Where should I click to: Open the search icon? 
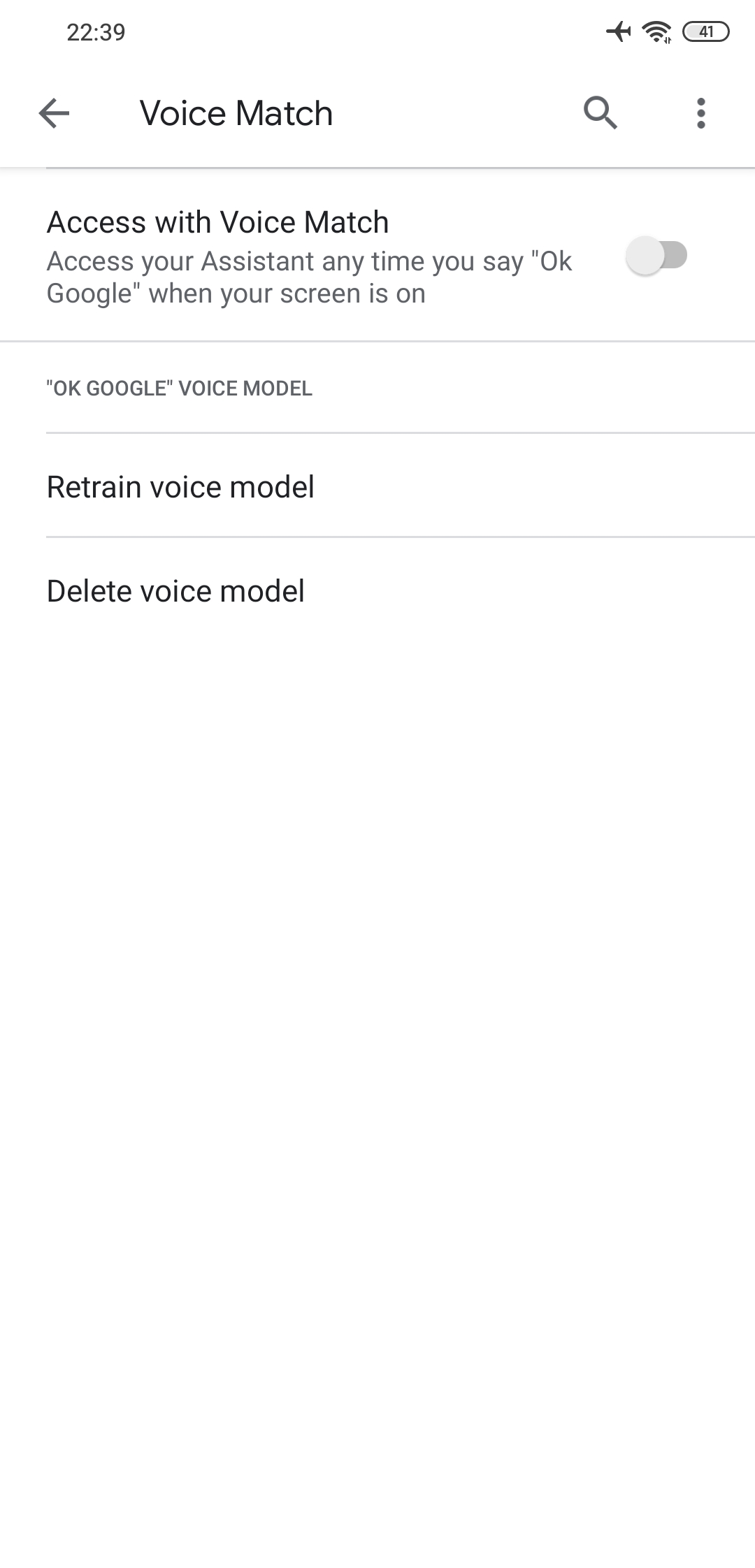[601, 113]
